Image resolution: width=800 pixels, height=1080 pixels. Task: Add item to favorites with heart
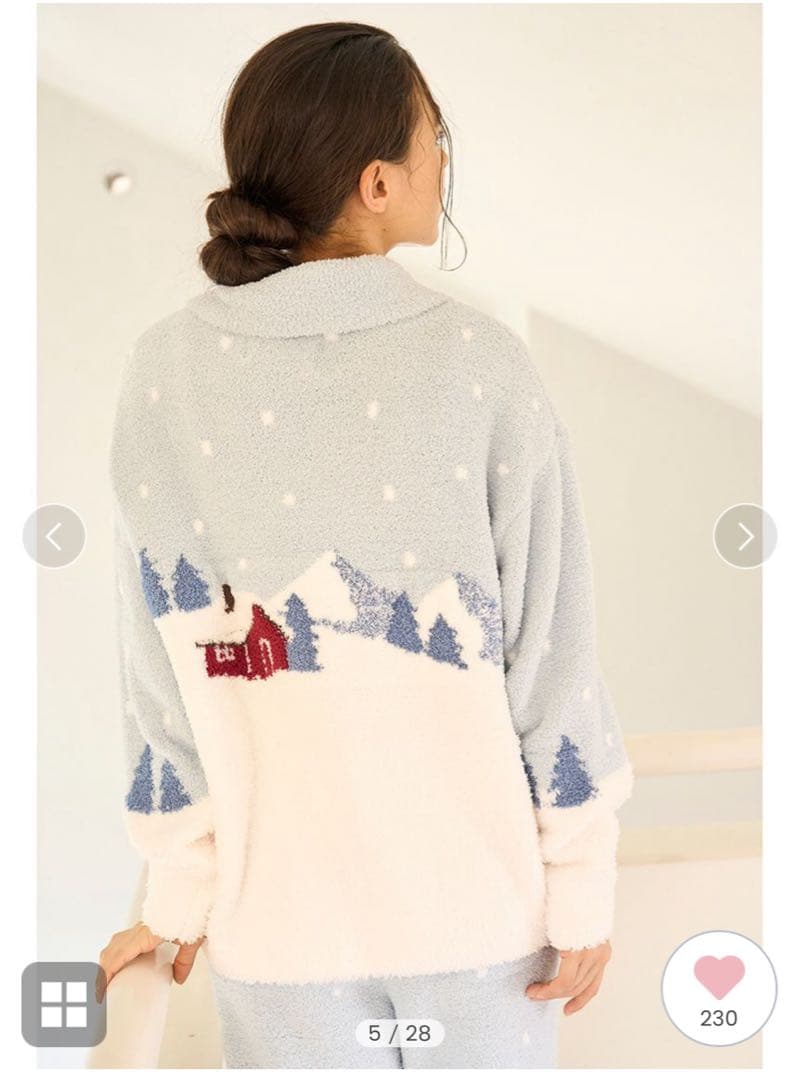click(x=719, y=979)
